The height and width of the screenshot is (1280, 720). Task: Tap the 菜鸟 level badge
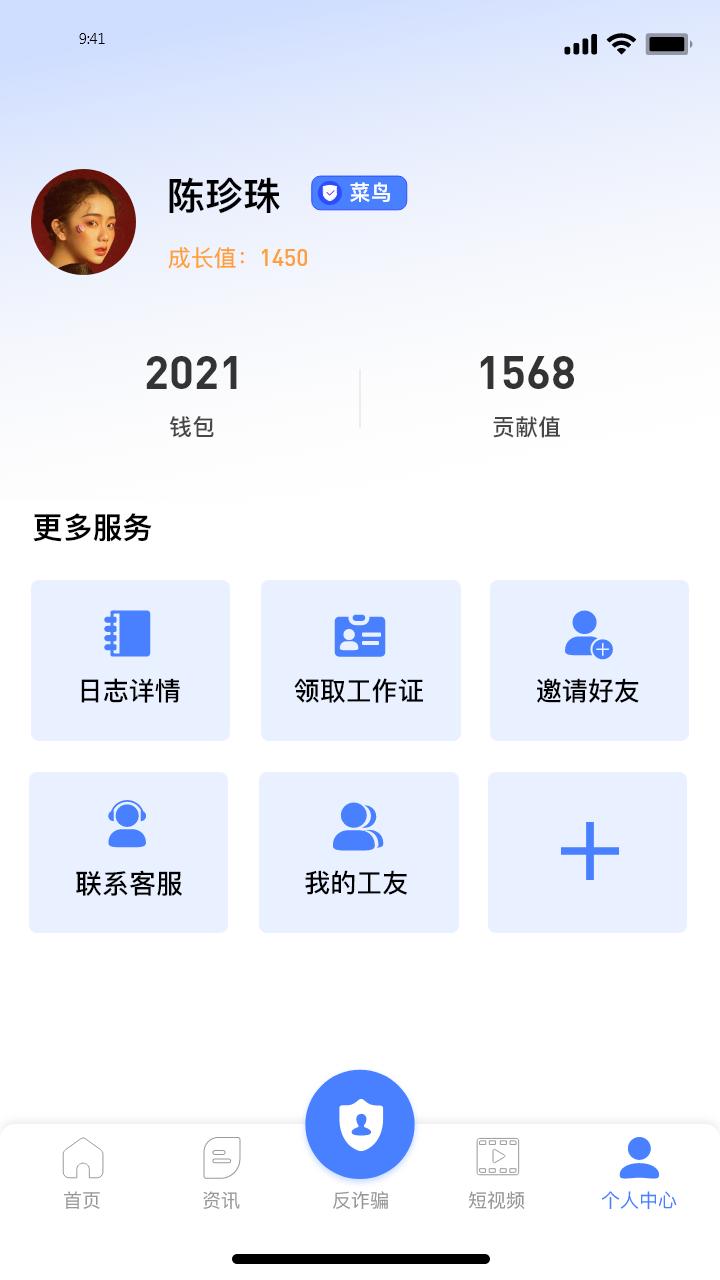coord(359,193)
